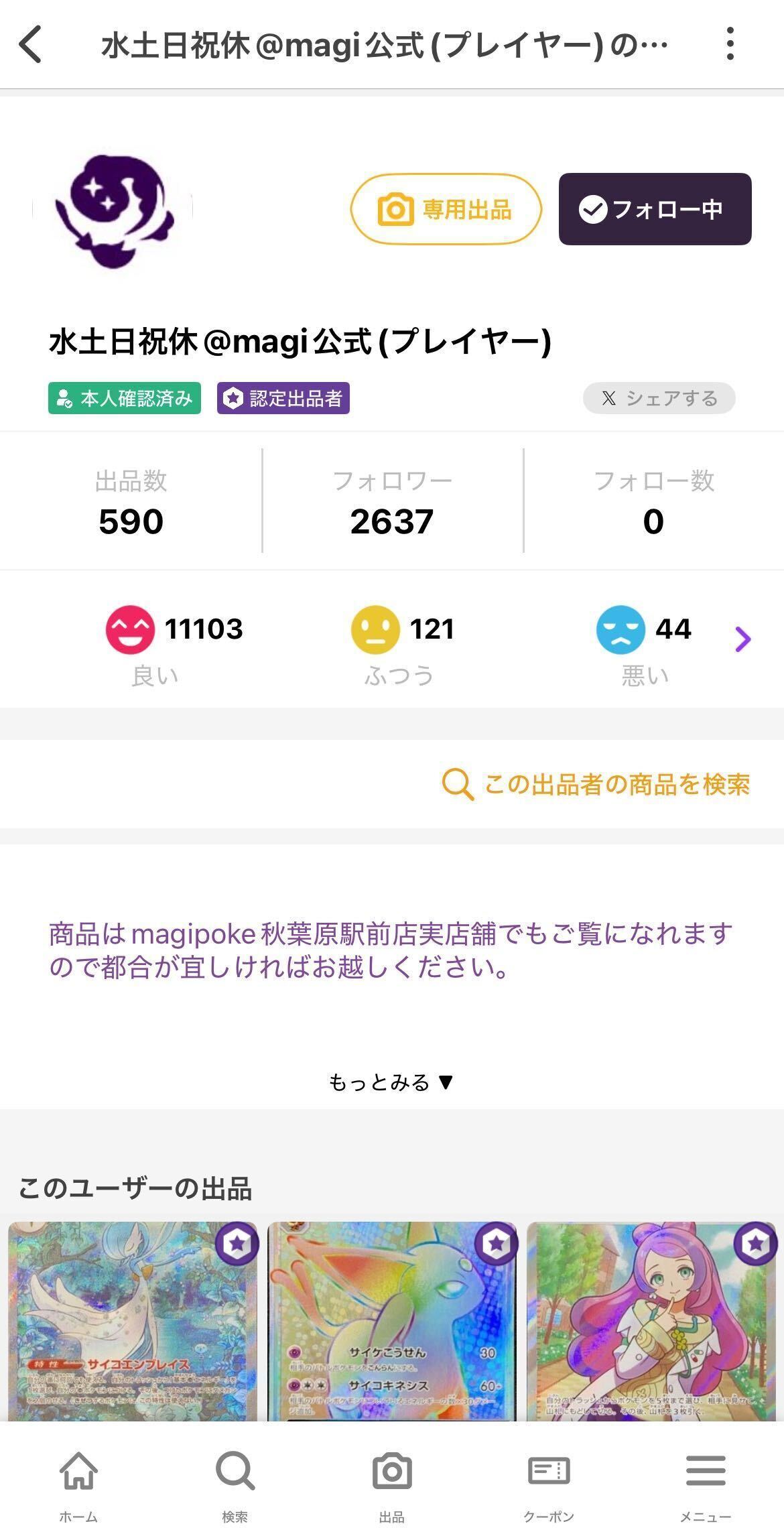Screen dimensions: 784x1534
Task: Open the seller ratings chevron
Action: click(x=742, y=639)
